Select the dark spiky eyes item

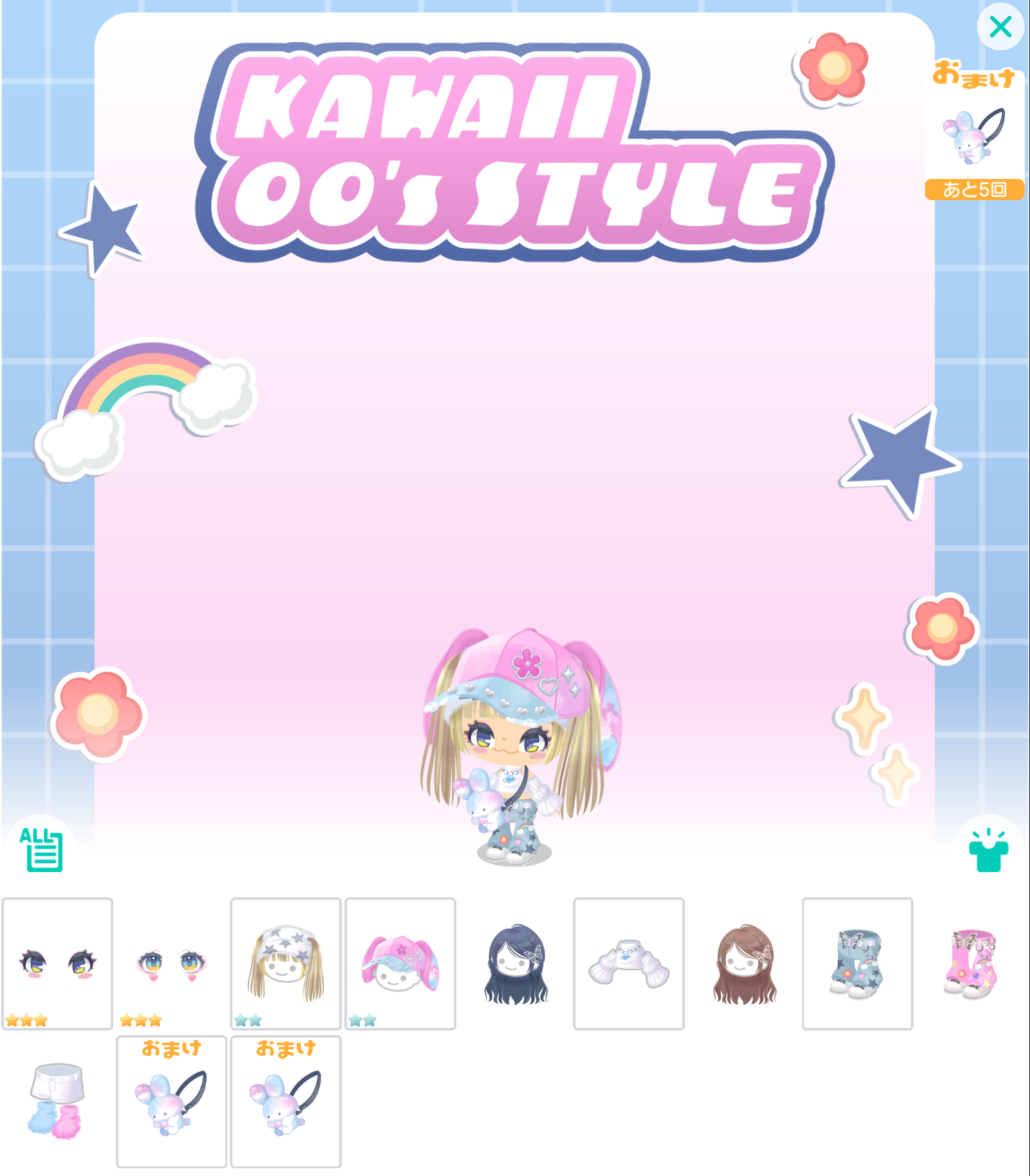click(x=57, y=964)
